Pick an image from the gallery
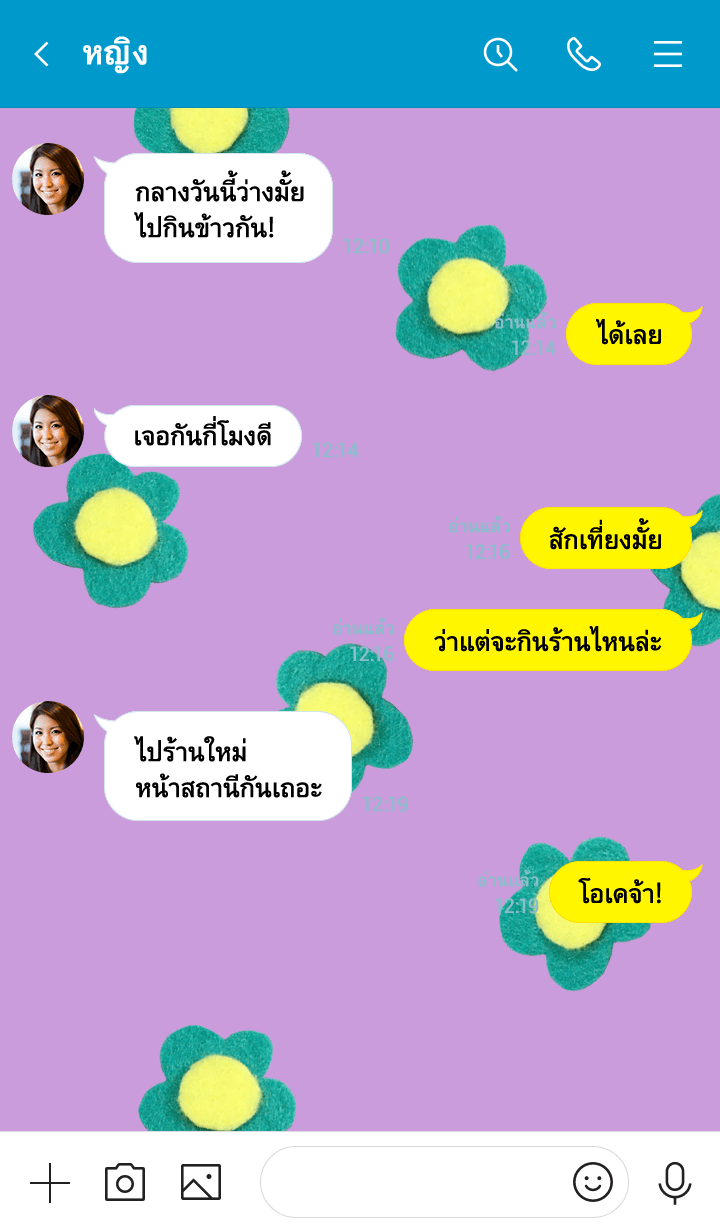 coord(201,1183)
